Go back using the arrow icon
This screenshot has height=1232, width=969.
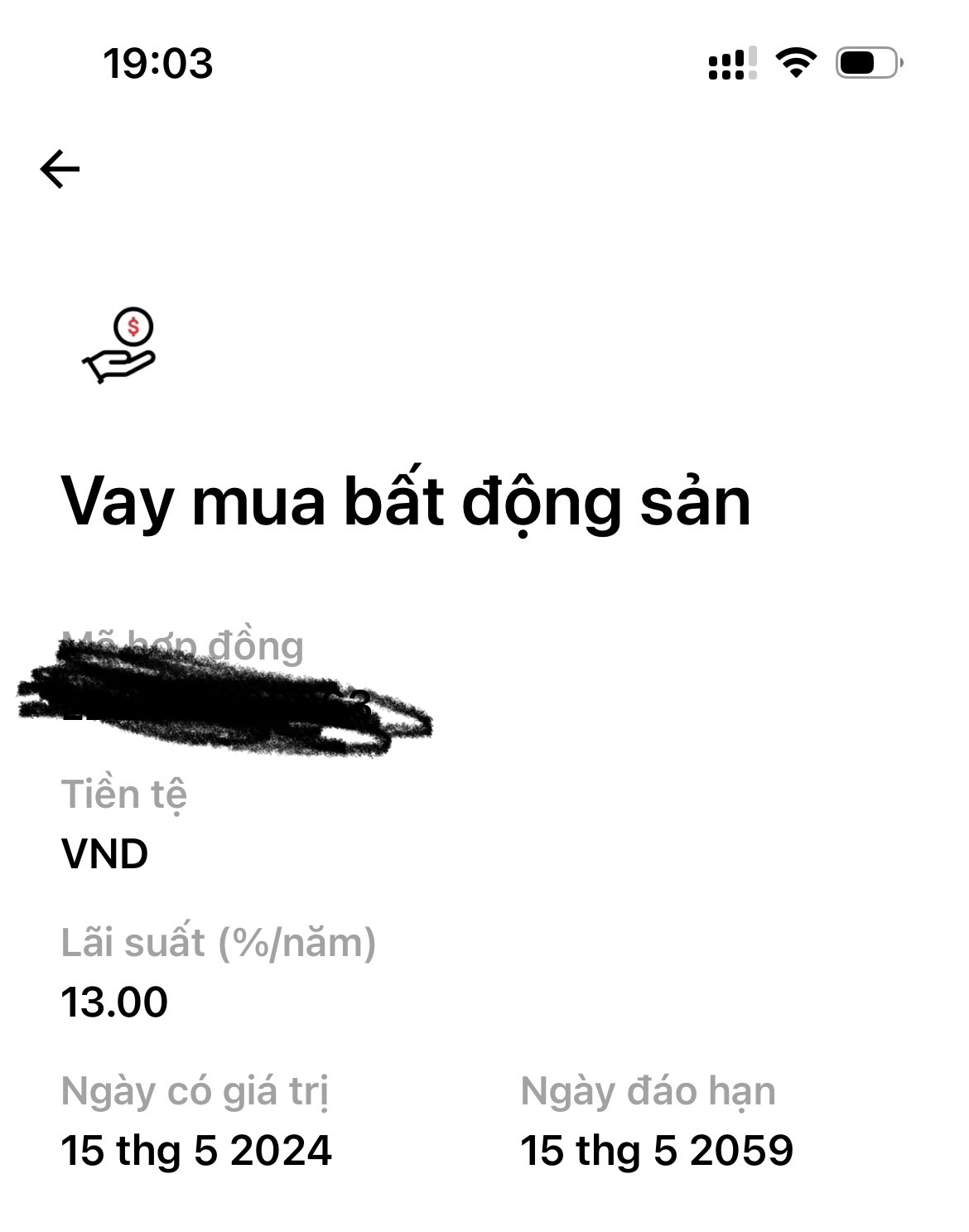(60, 169)
